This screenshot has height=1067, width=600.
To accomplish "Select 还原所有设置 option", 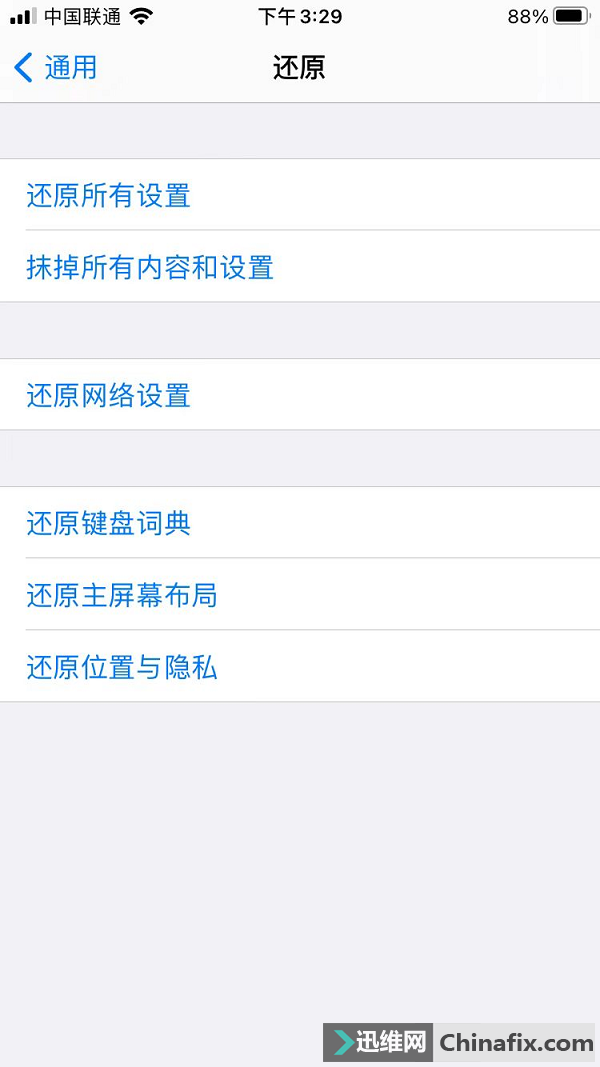I will 300,195.
